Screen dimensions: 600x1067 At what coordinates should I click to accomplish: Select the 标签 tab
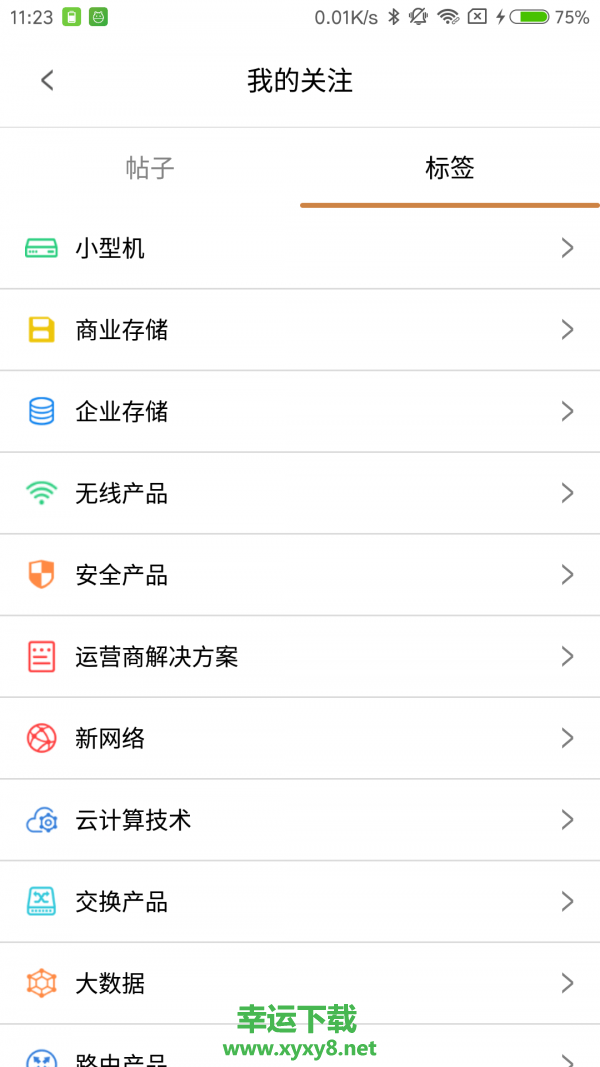coord(450,168)
